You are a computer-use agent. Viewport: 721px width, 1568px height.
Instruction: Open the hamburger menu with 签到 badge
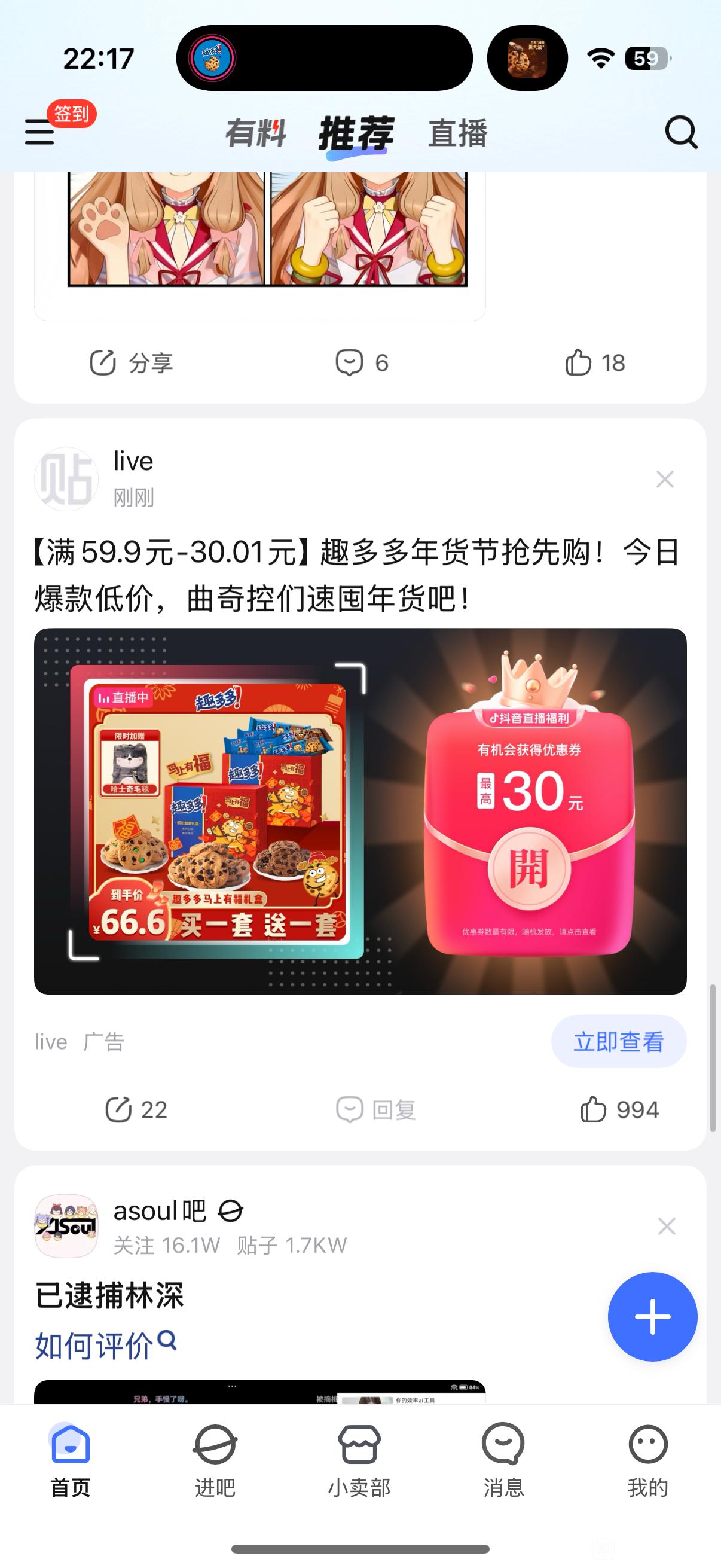[x=40, y=132]
